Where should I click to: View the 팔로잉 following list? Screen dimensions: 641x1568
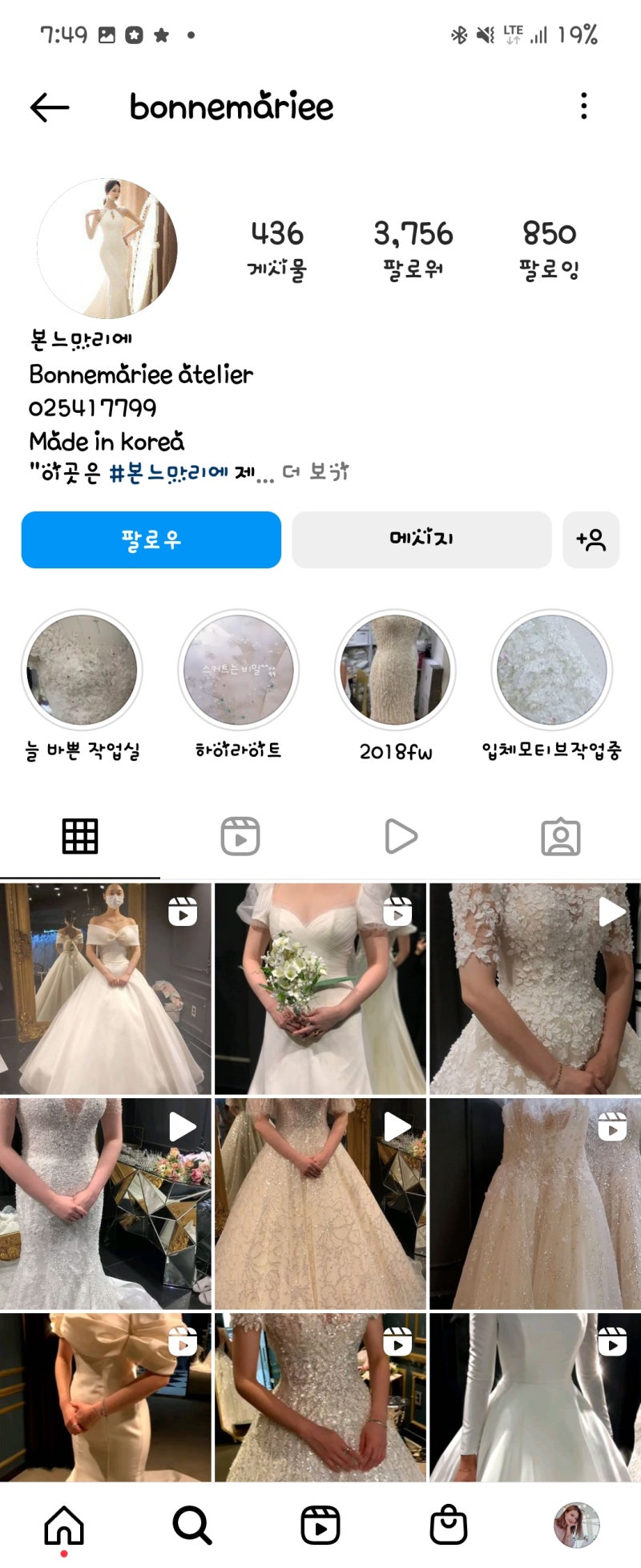coord(549,249)
